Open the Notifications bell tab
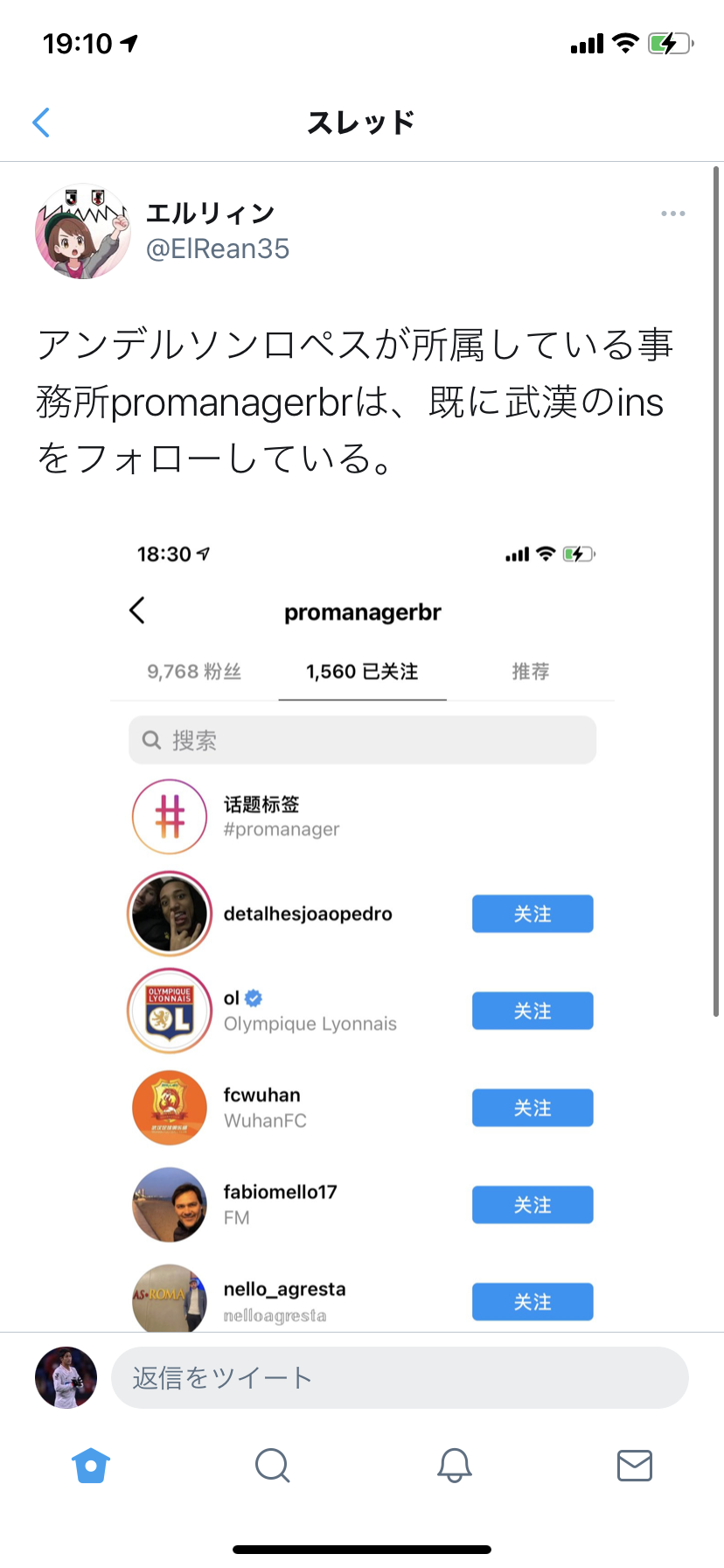 click(454, 1466)
